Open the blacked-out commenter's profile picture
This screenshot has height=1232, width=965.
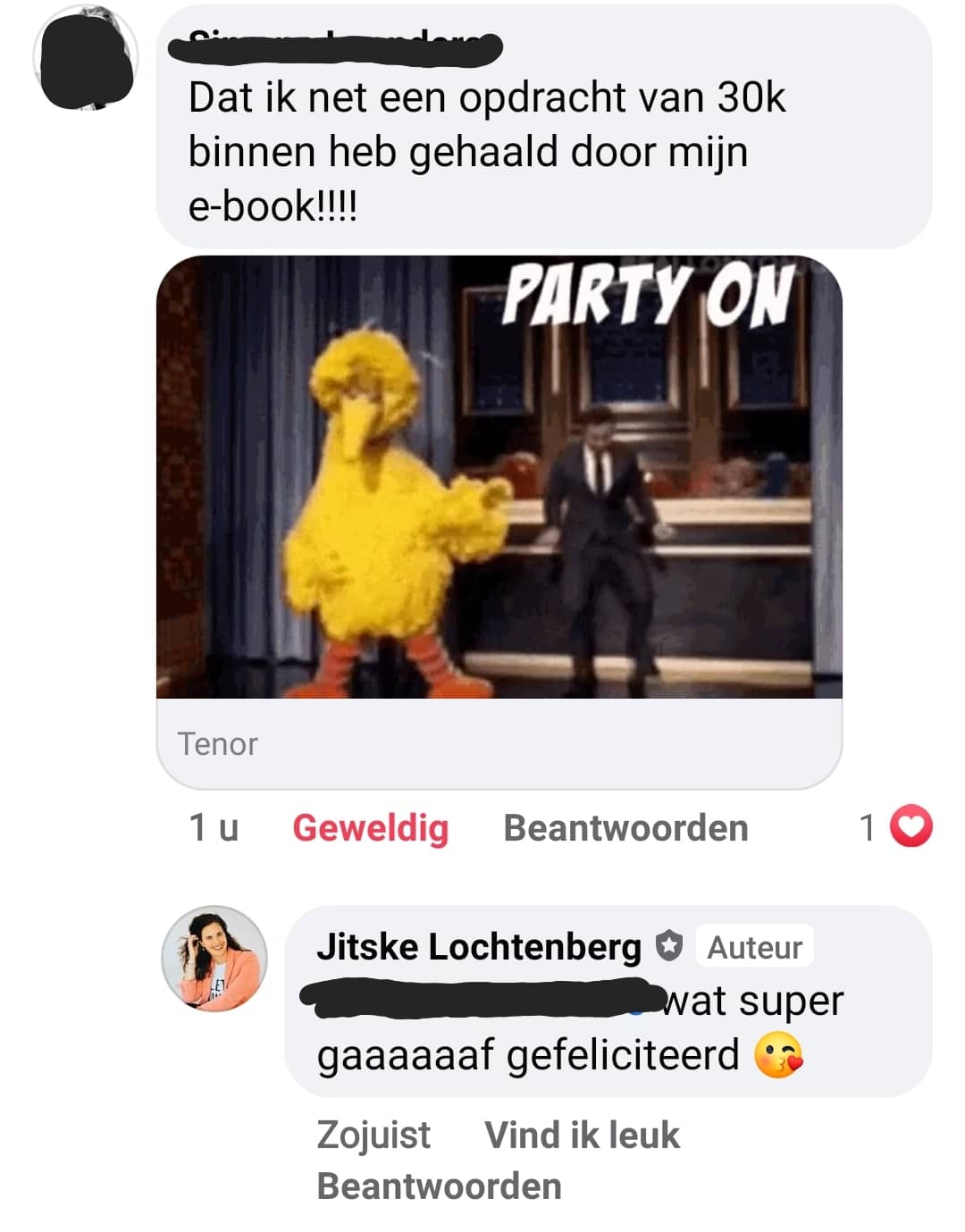pos(85,58)
